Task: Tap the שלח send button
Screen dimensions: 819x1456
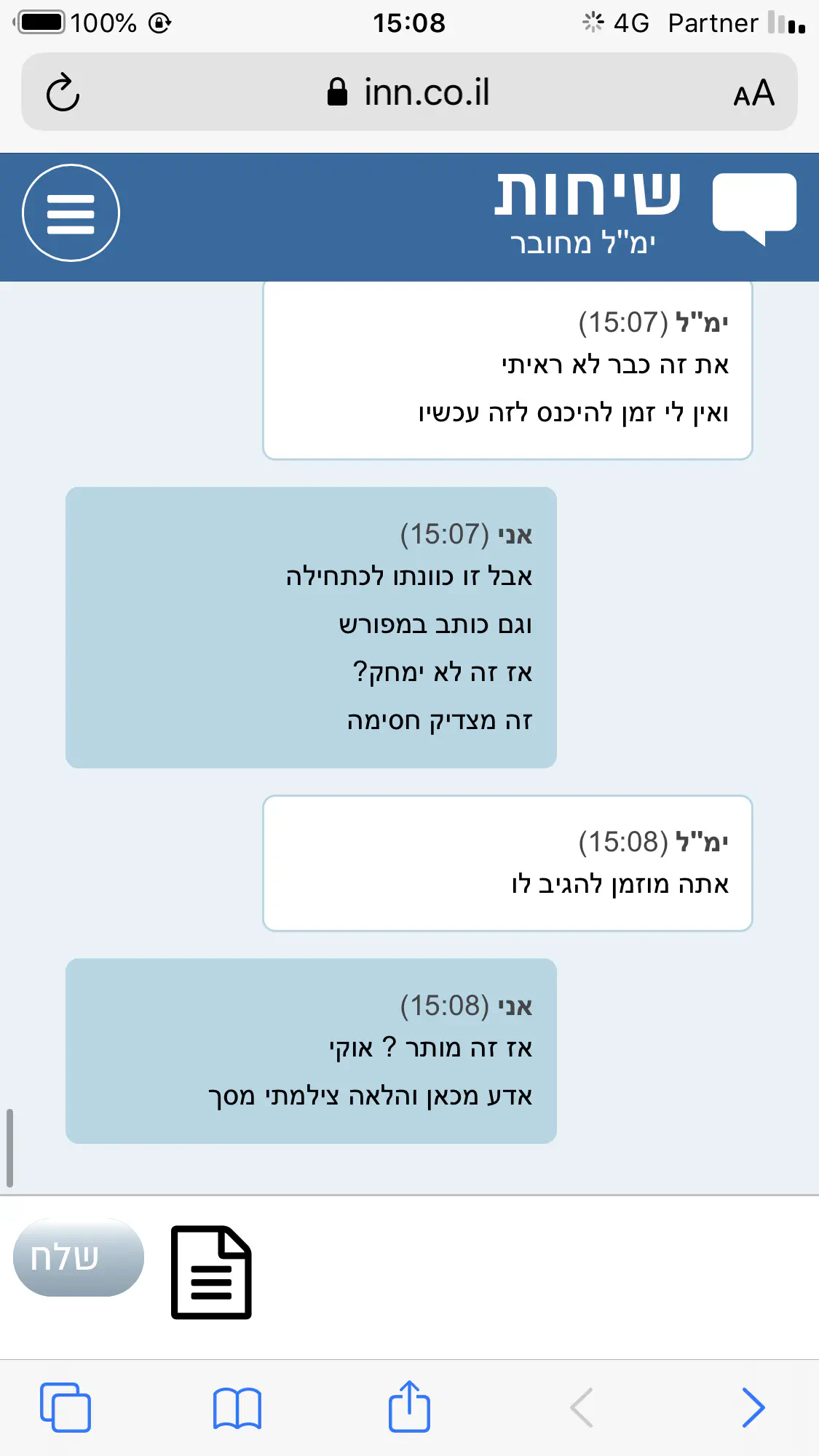Action: 79,1257
